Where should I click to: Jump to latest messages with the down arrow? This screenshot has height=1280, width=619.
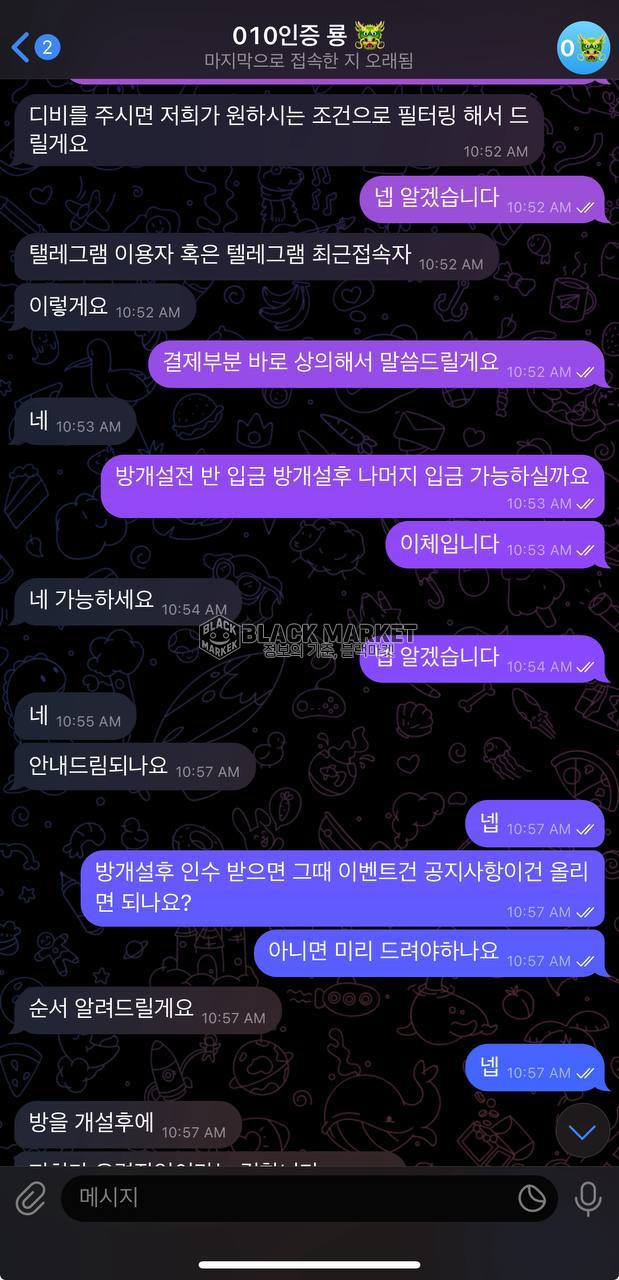tap(582, 1132)
